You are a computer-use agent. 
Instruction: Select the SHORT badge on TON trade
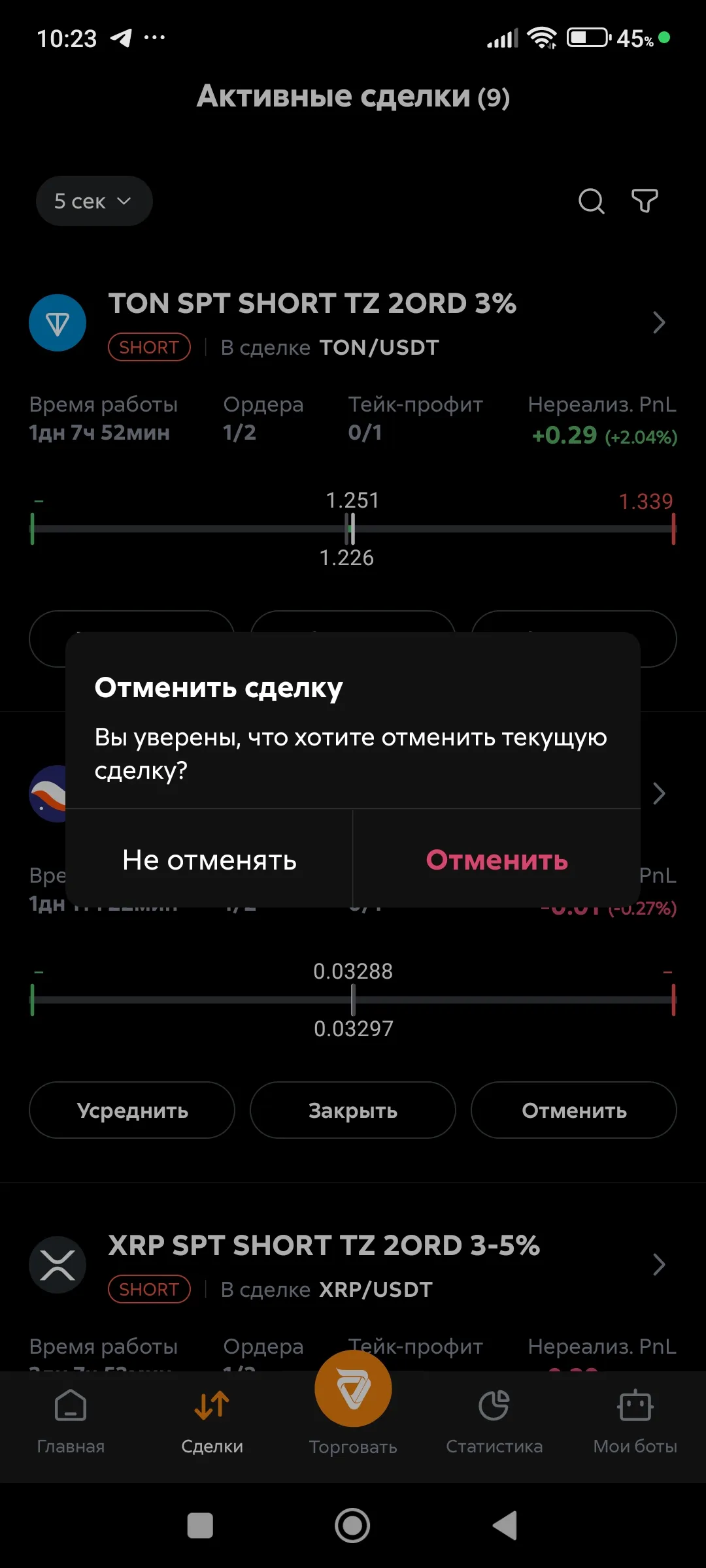(x=148, y=347)
